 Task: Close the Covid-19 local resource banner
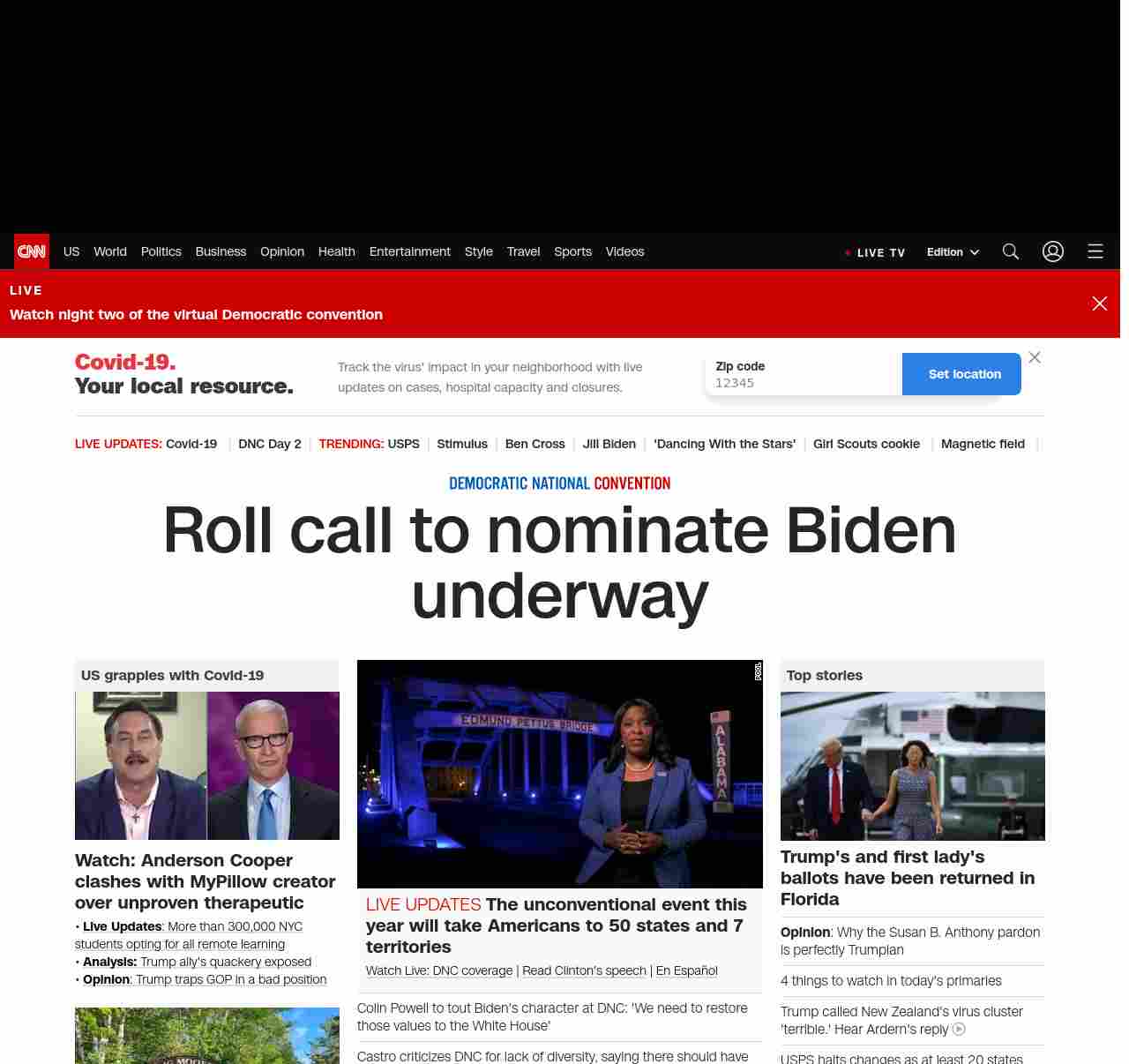(x=1034, y=357)
